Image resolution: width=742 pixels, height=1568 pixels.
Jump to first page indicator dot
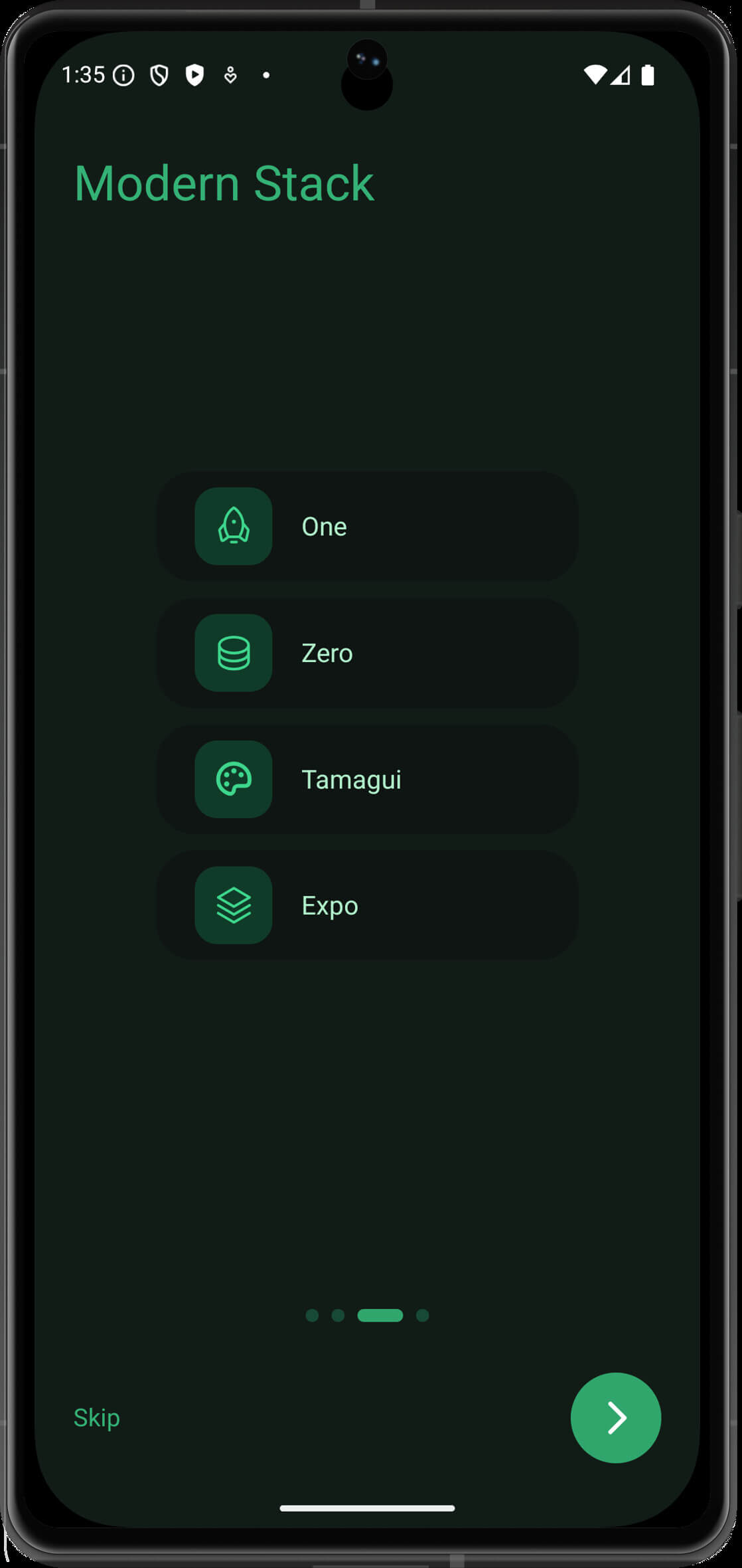click(x=312, y=1315)
